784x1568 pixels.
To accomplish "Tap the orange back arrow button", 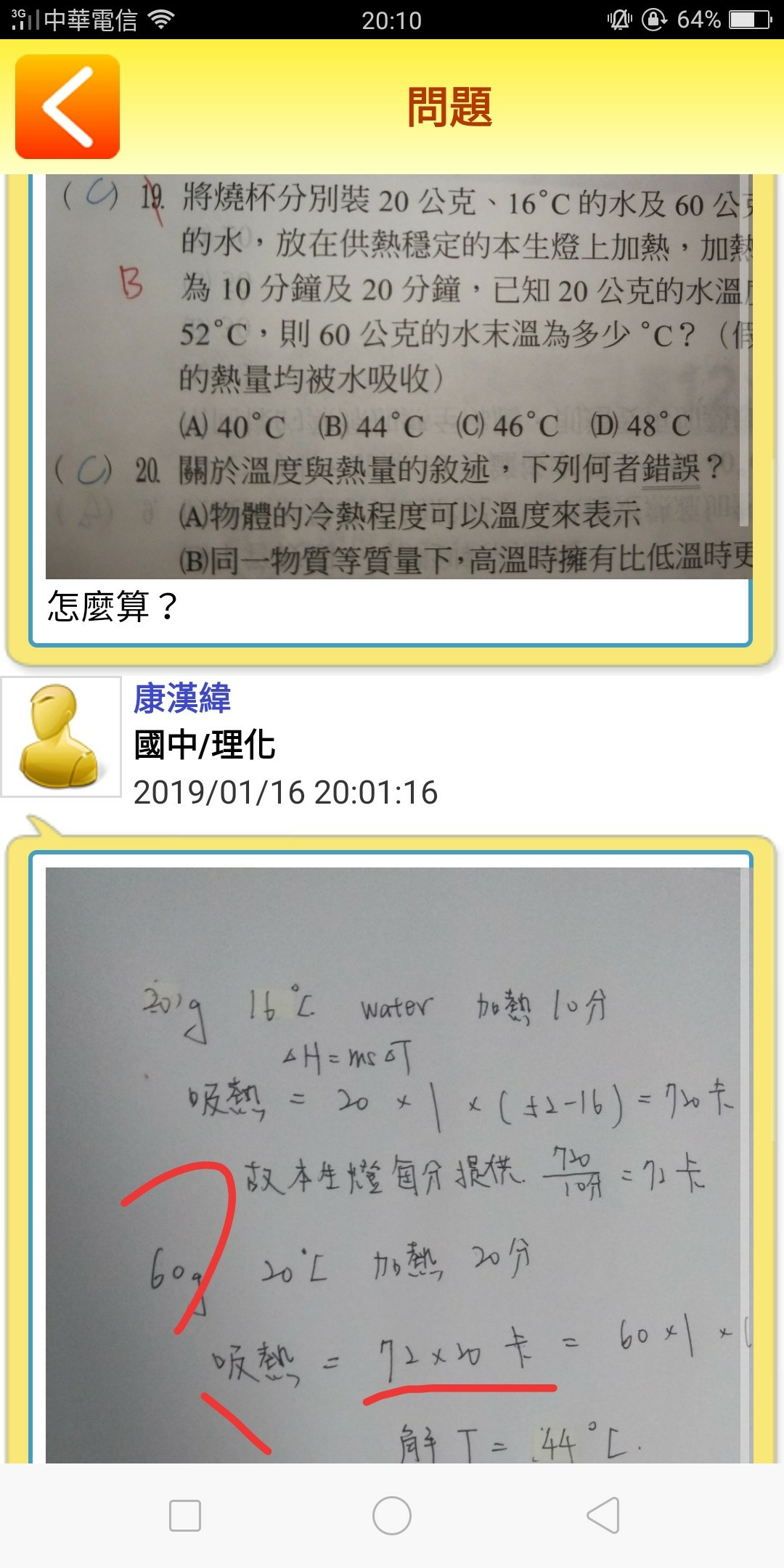I will [x=68, y=107].
